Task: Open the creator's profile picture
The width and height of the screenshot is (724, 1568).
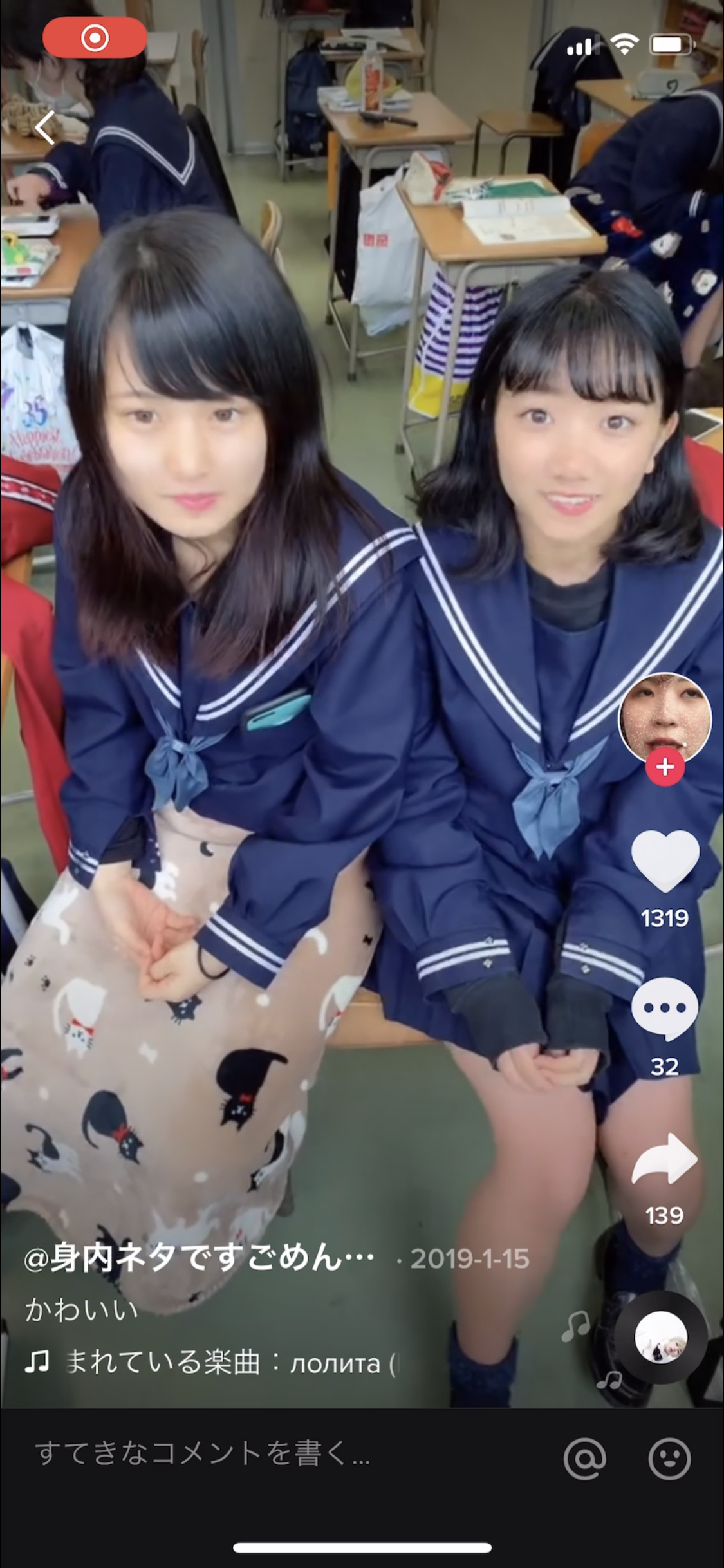Action: [x=664, y=718]
